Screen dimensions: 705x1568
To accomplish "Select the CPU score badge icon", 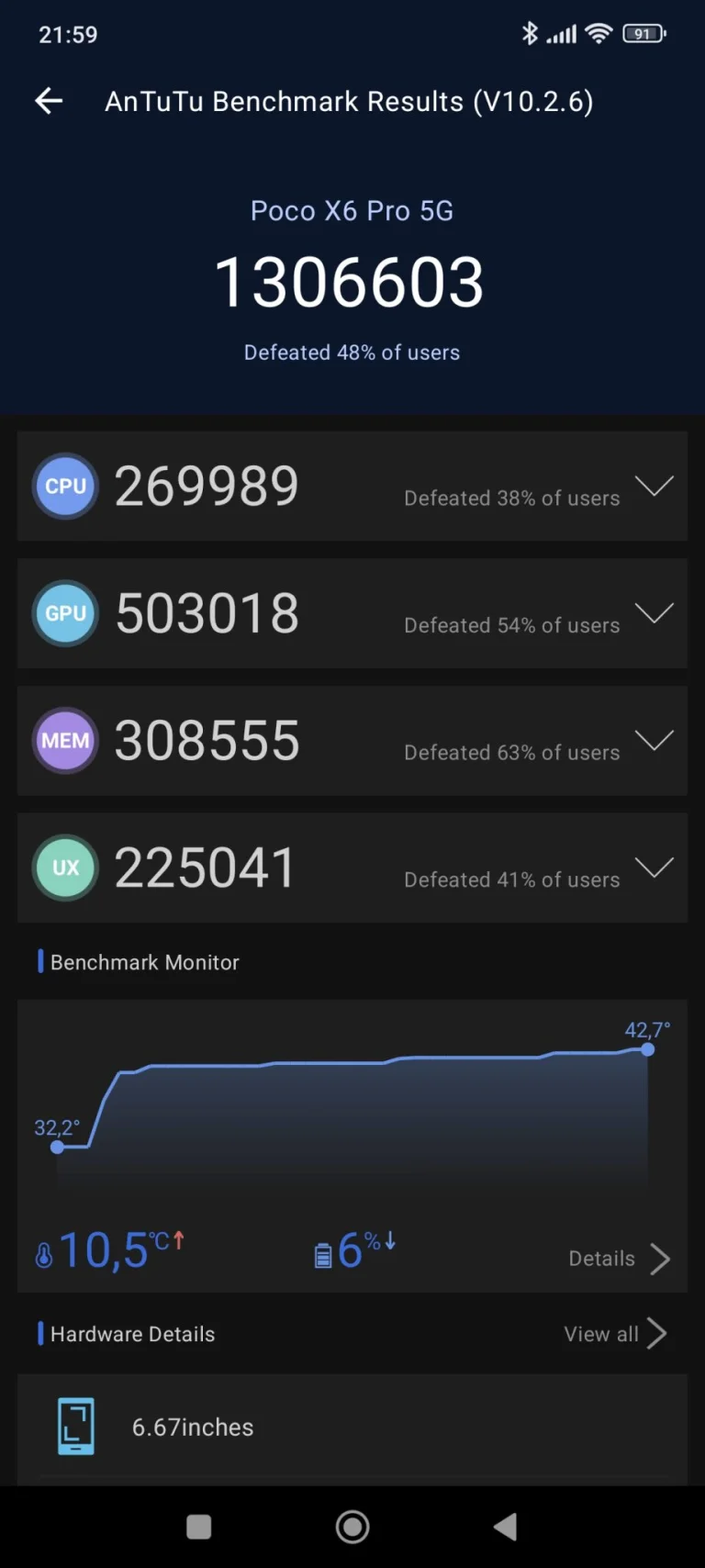I will click(64, 487).
